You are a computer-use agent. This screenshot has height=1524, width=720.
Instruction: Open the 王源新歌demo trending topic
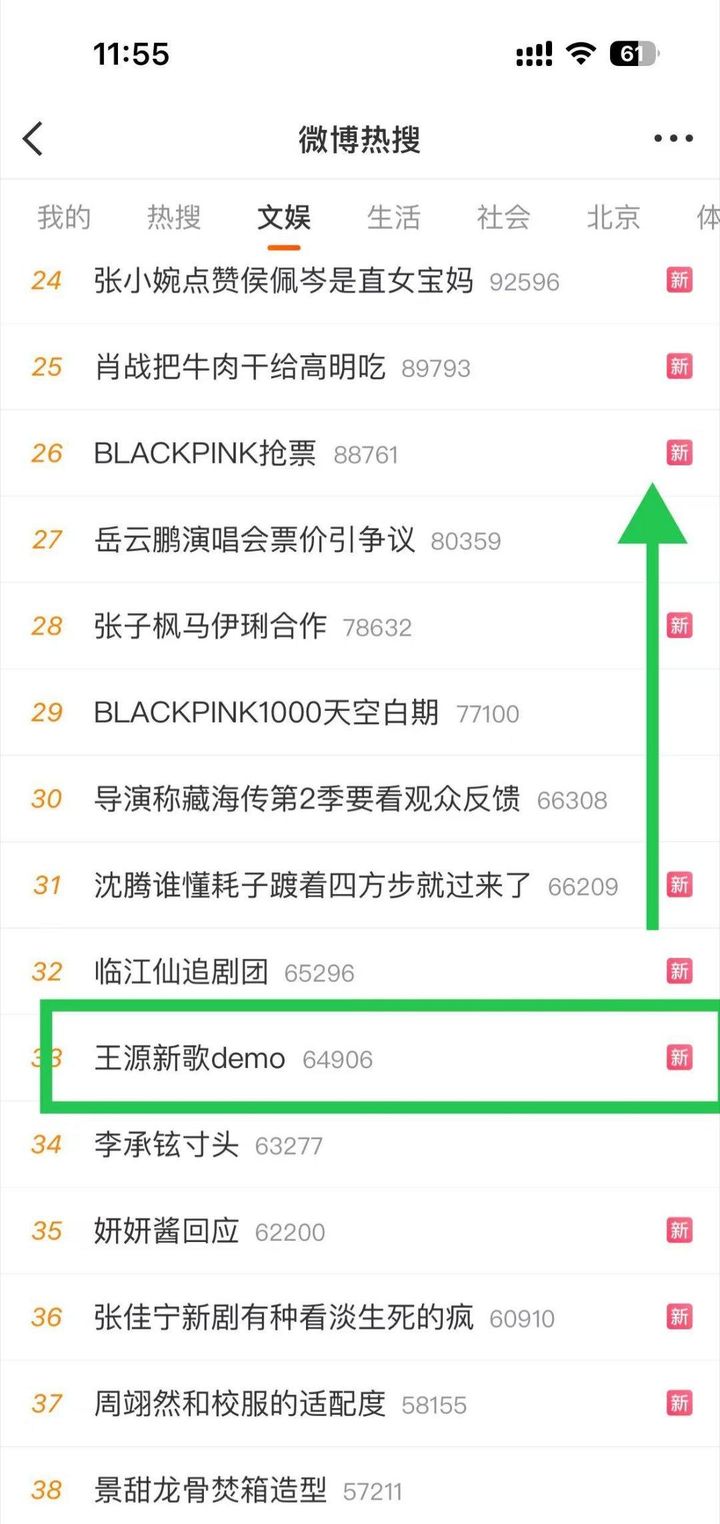pyautogui.click(x=190, y=1058)
